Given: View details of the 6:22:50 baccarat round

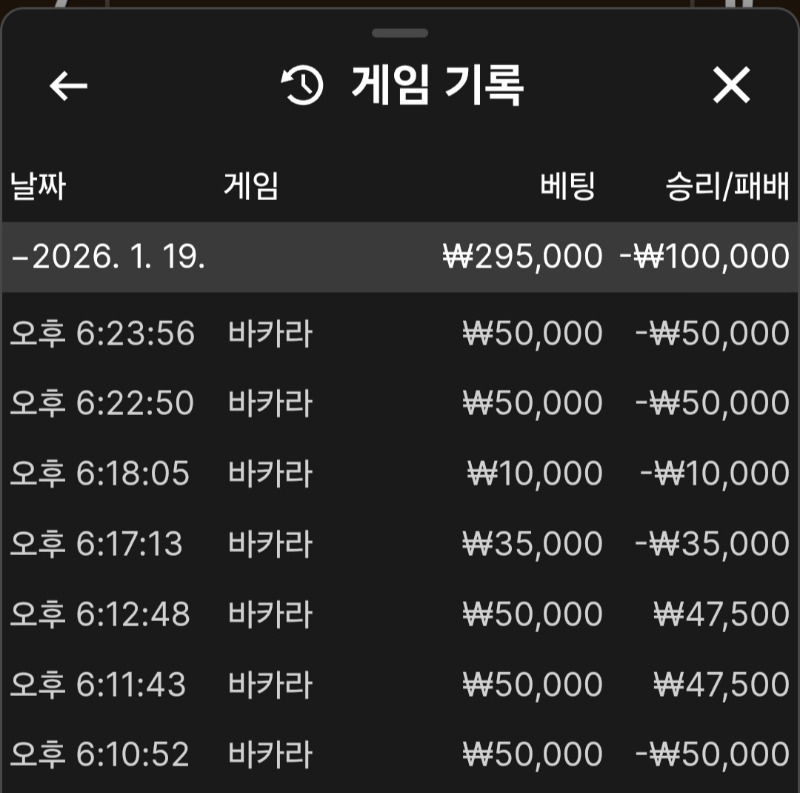Looking at the screenshot, I should coord(400,403).
